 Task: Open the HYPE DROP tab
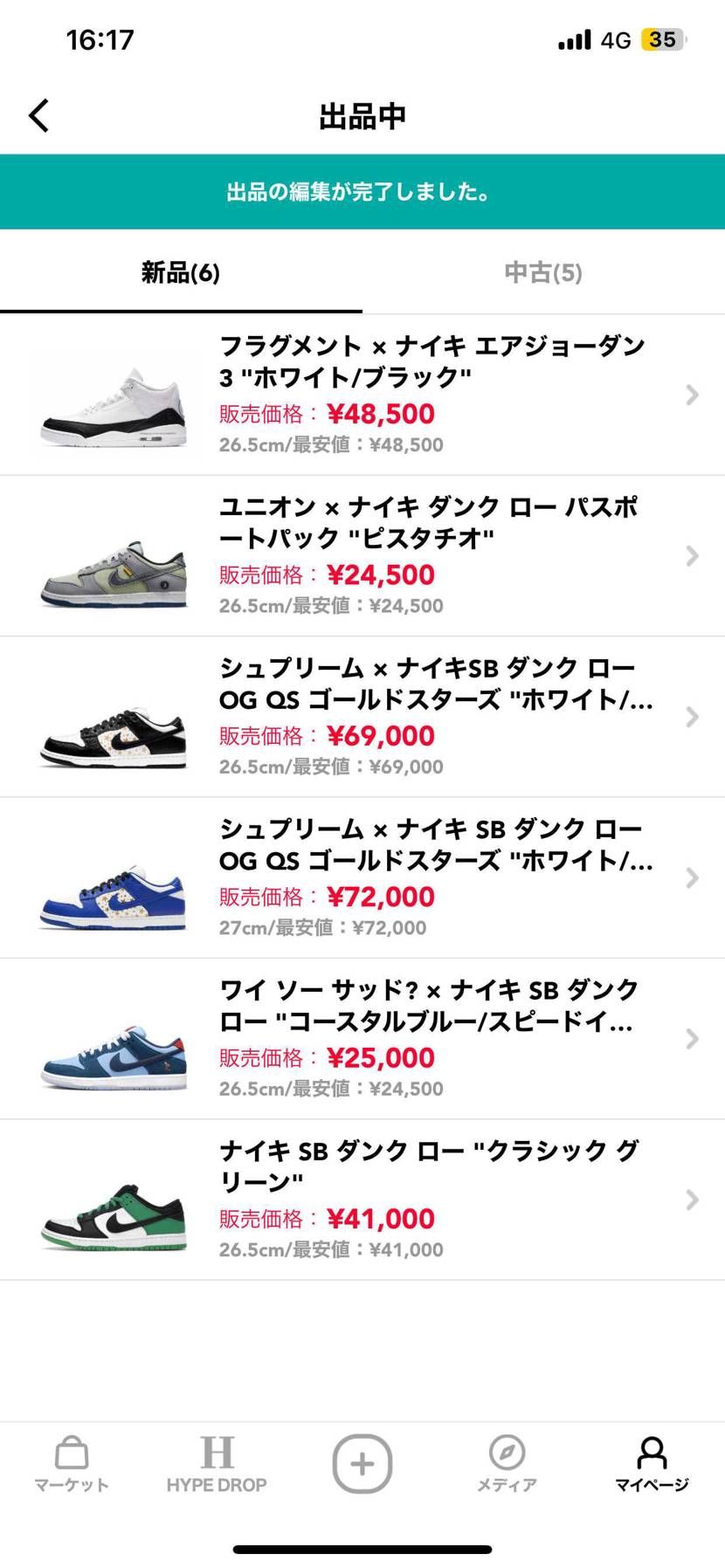(x=217, y=1463)
